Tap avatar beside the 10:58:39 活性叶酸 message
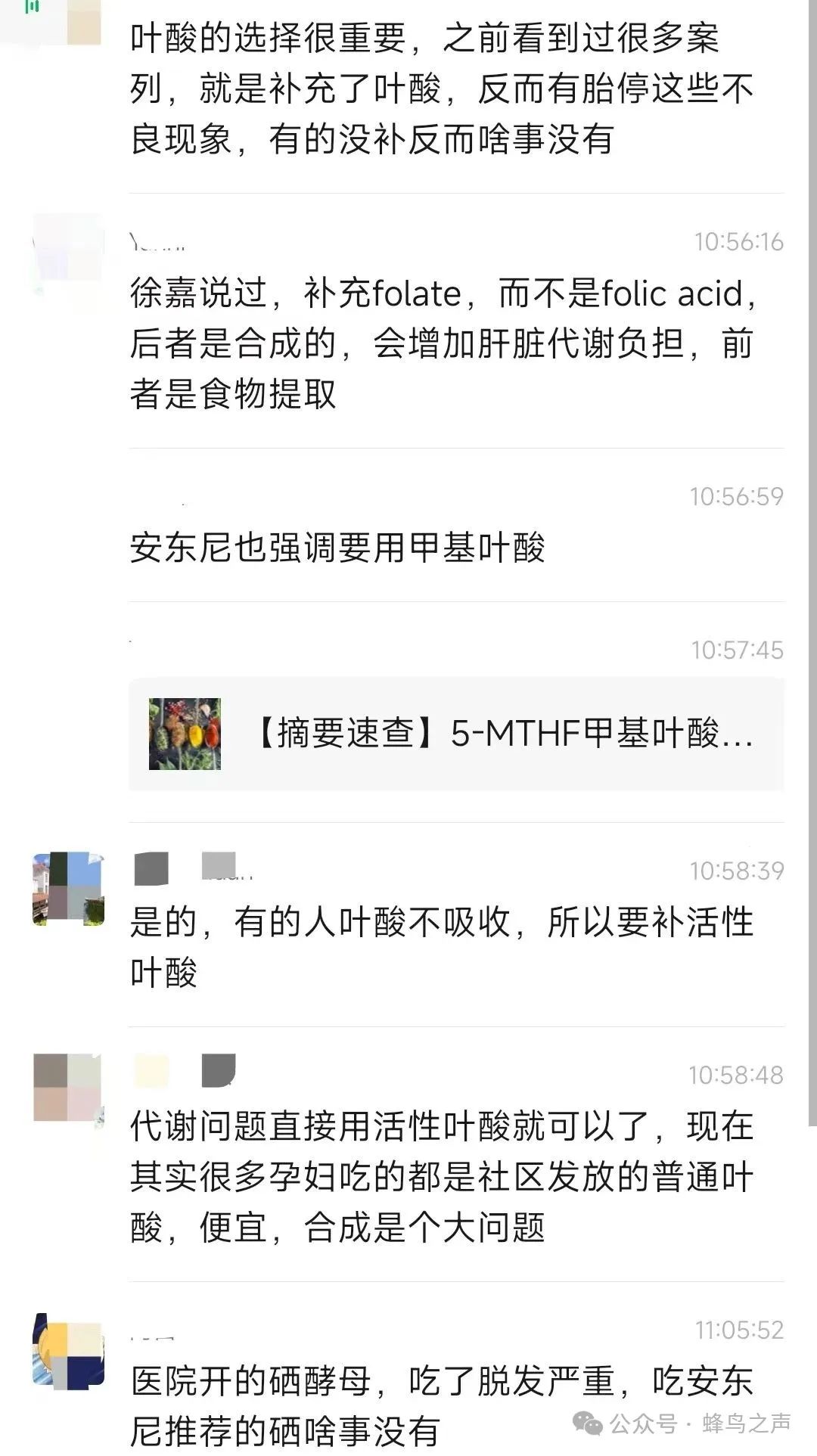The height and width of the screenshot is (1456, 817). (x=68, y=889)
